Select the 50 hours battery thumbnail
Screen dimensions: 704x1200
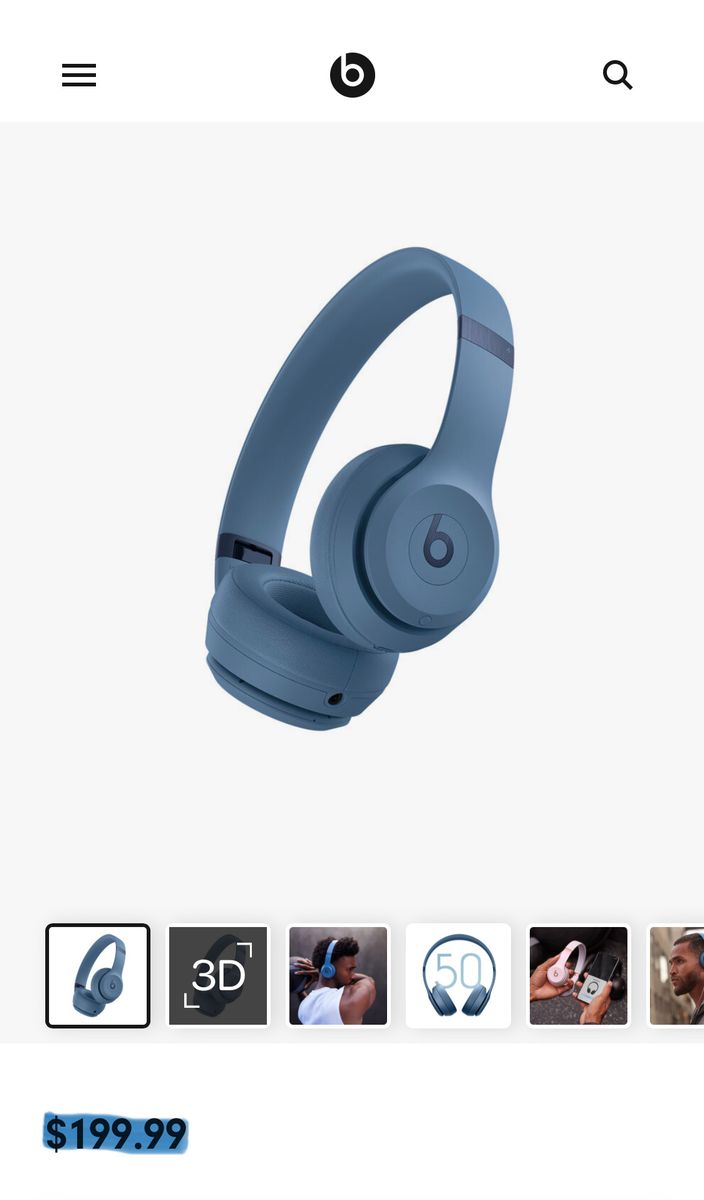[x=458, y=975]
